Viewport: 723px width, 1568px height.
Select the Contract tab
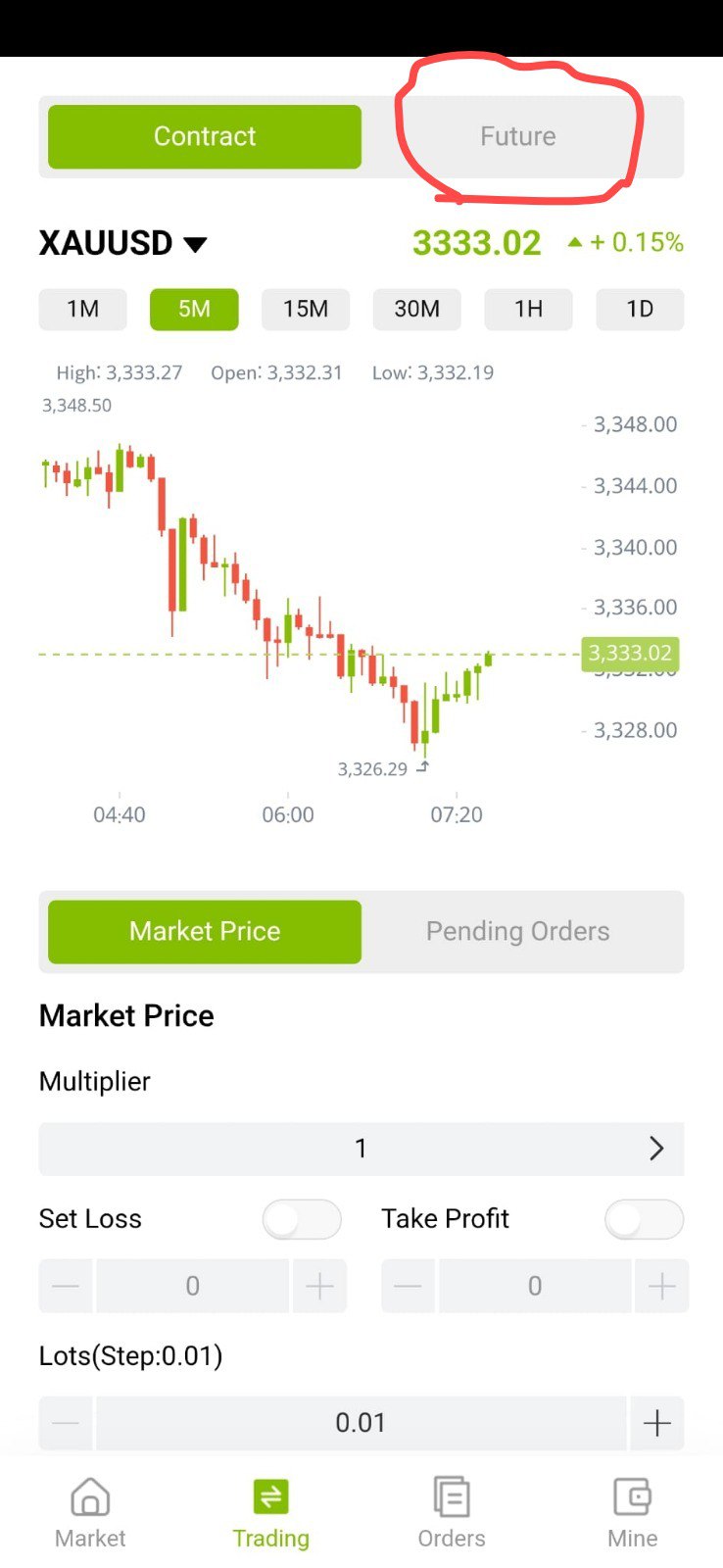coord(205,136)
